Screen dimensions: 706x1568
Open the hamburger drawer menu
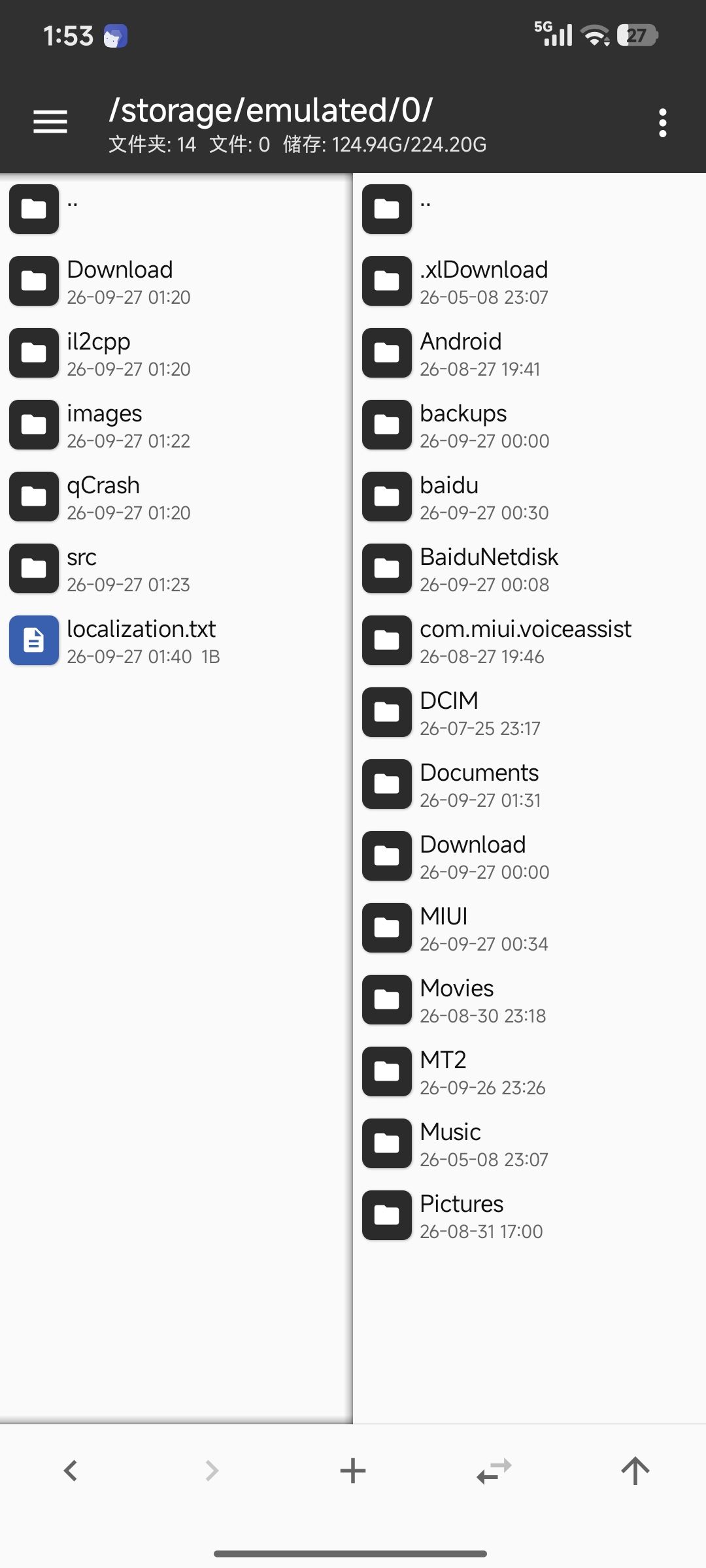click(x=50, y=122)
